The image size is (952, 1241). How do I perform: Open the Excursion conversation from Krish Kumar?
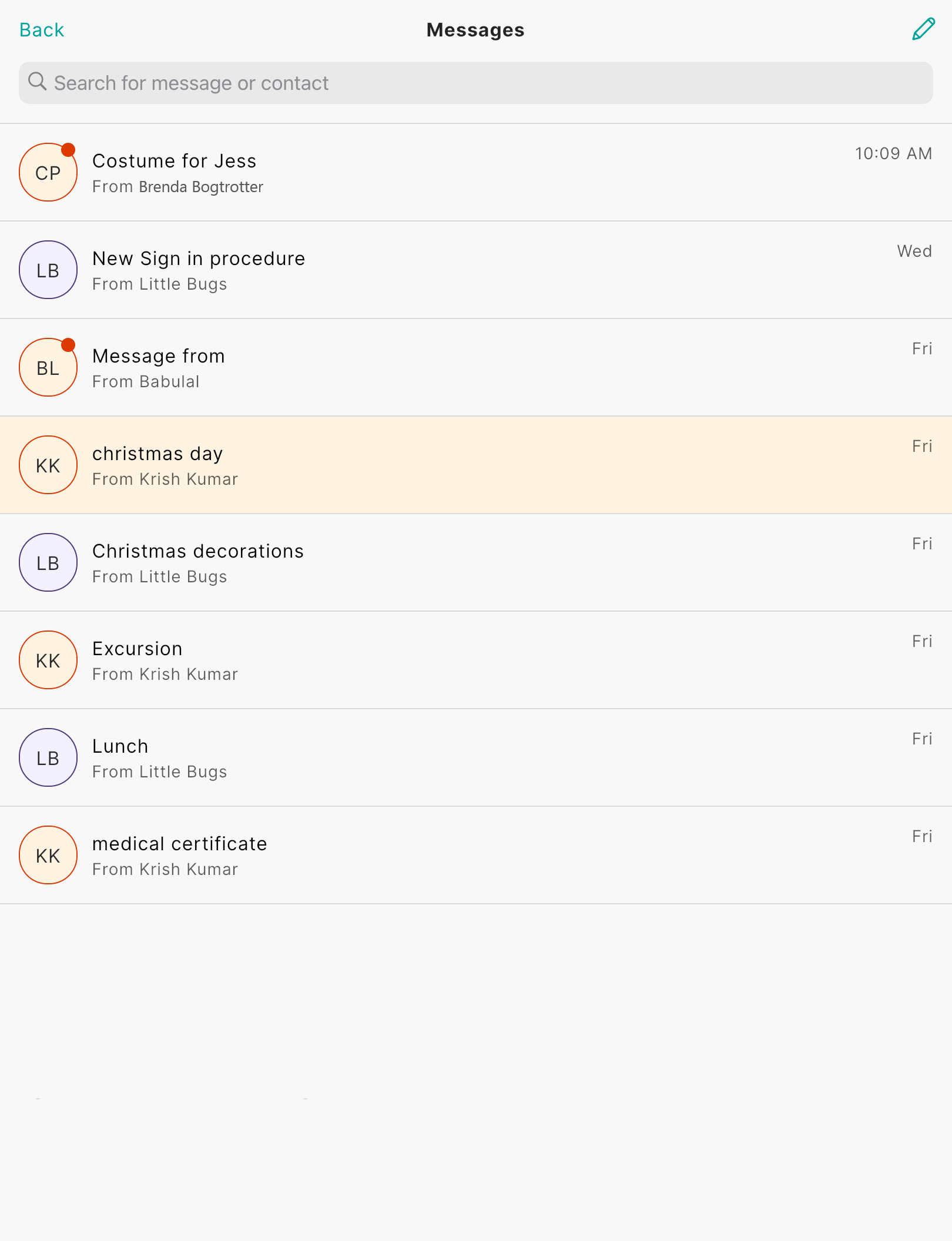point(411,660)
